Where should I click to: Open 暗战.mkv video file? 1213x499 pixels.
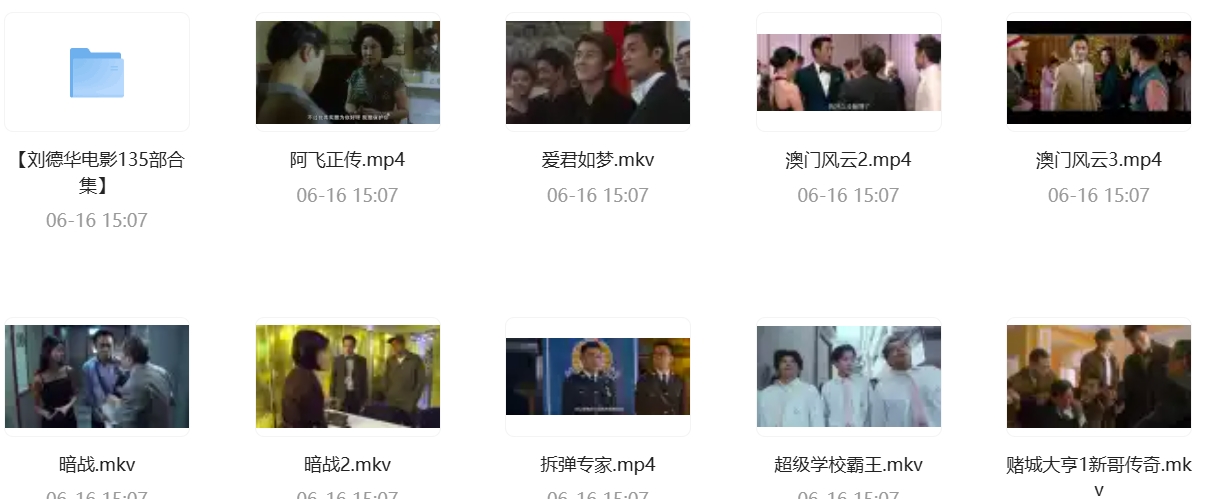pyautogui.click(x=97, y=377)
